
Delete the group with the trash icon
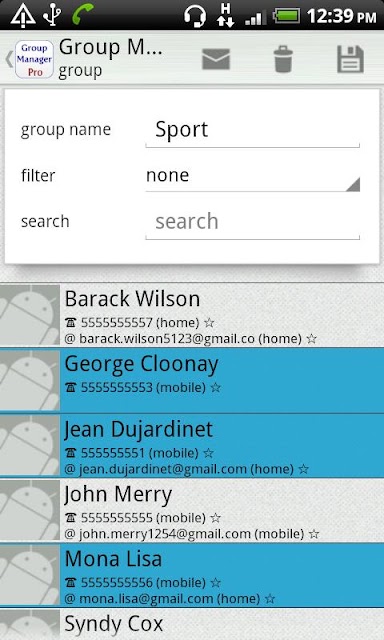pos(283,60)
